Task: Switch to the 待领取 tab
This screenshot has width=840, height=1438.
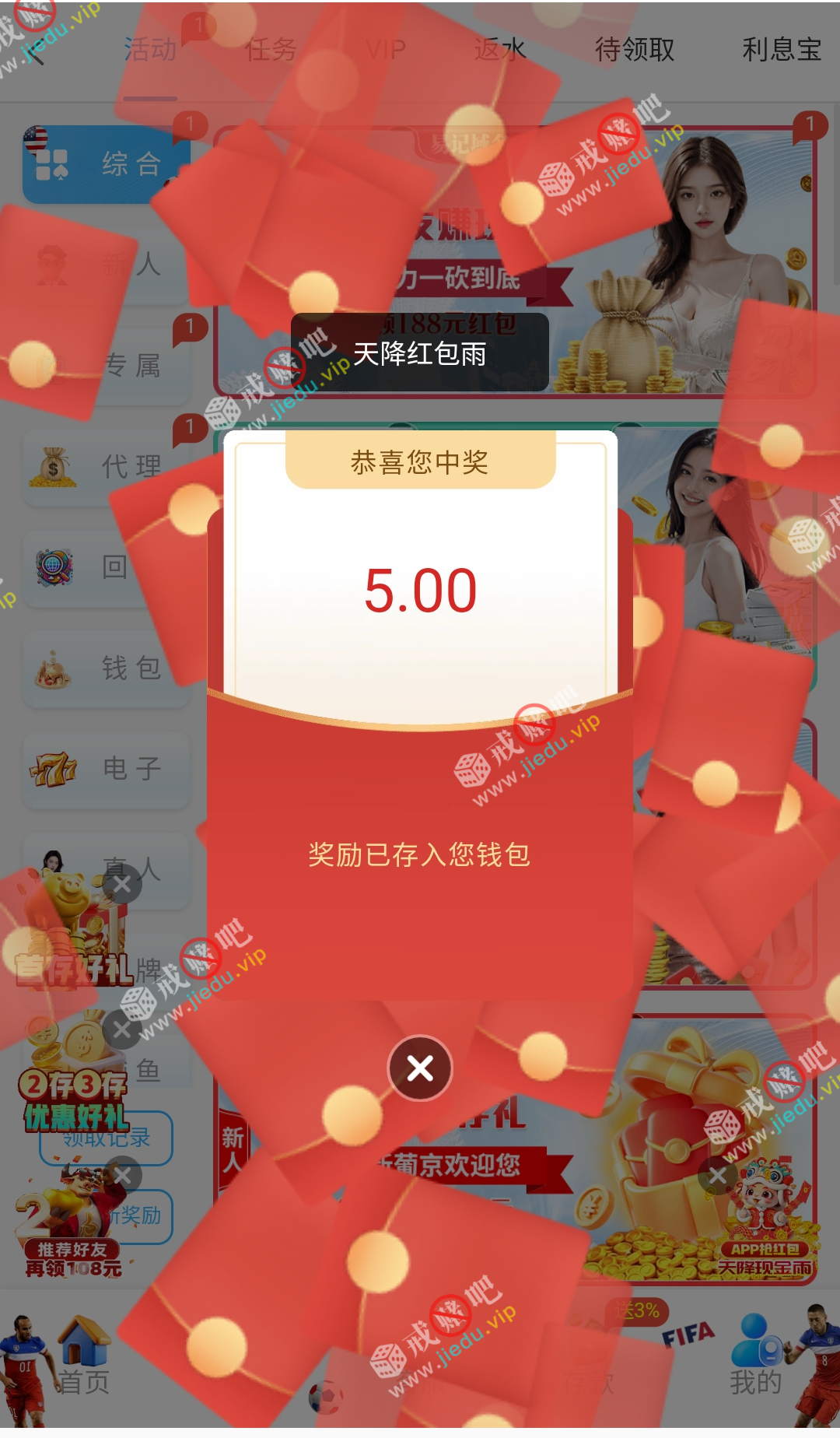Action: point(634,50)
